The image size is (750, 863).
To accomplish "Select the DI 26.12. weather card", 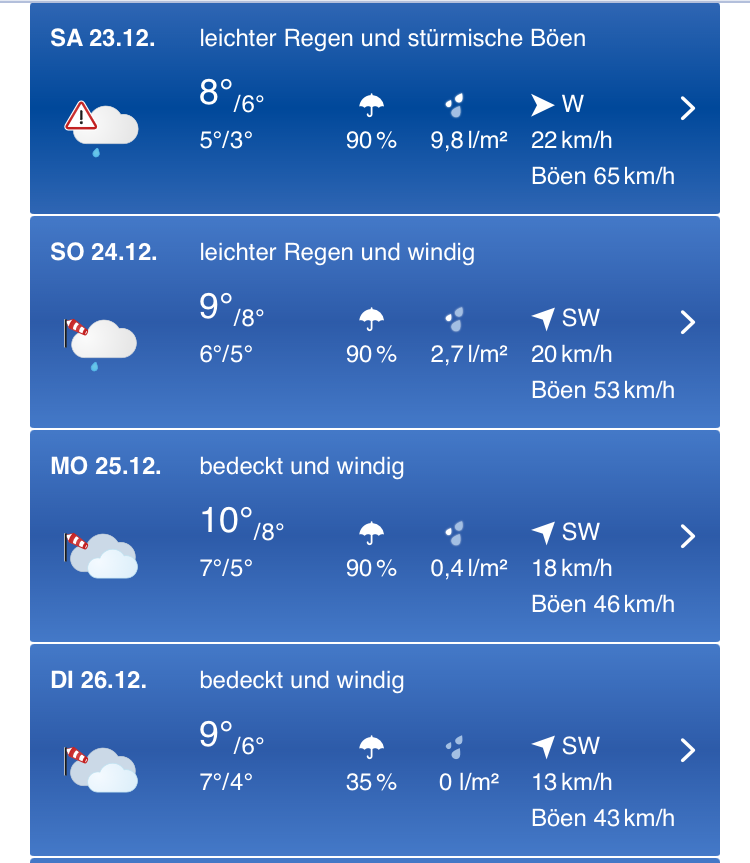I will tap(375, 750).
